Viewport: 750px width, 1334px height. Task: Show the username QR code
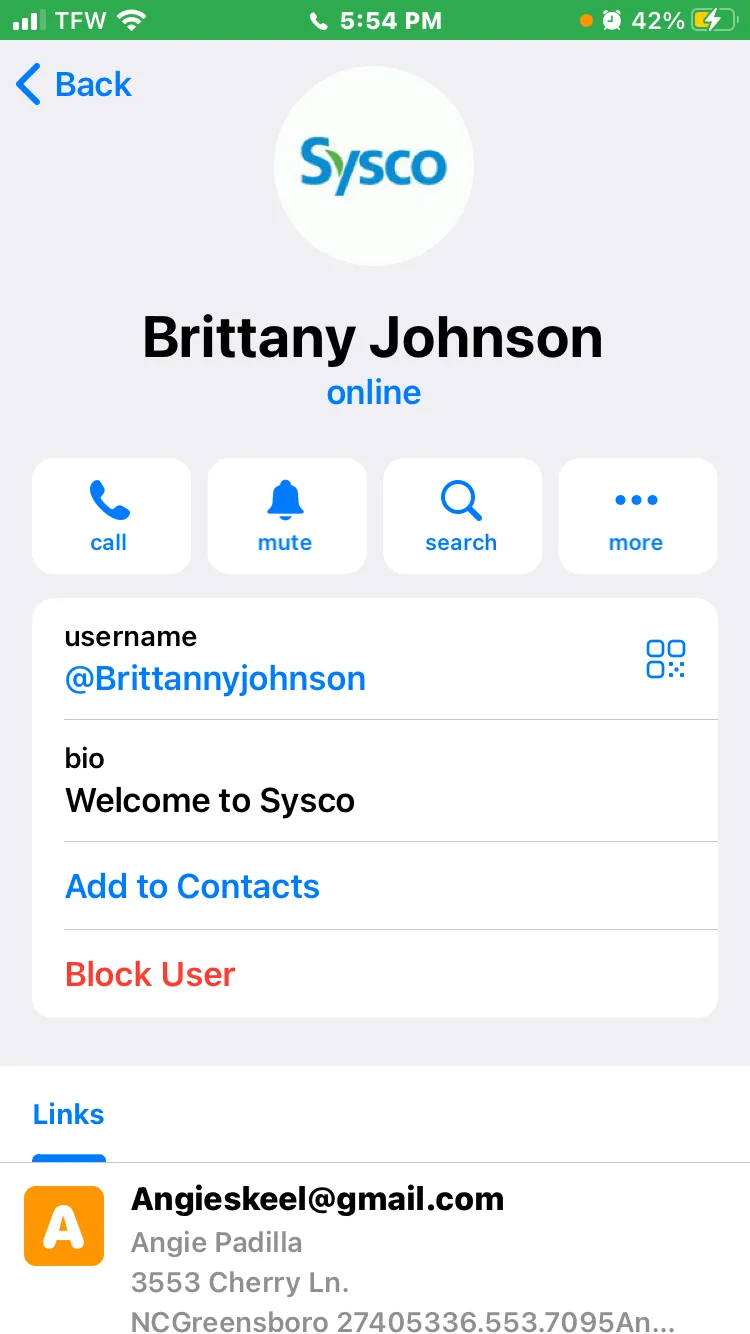[666, 659]
